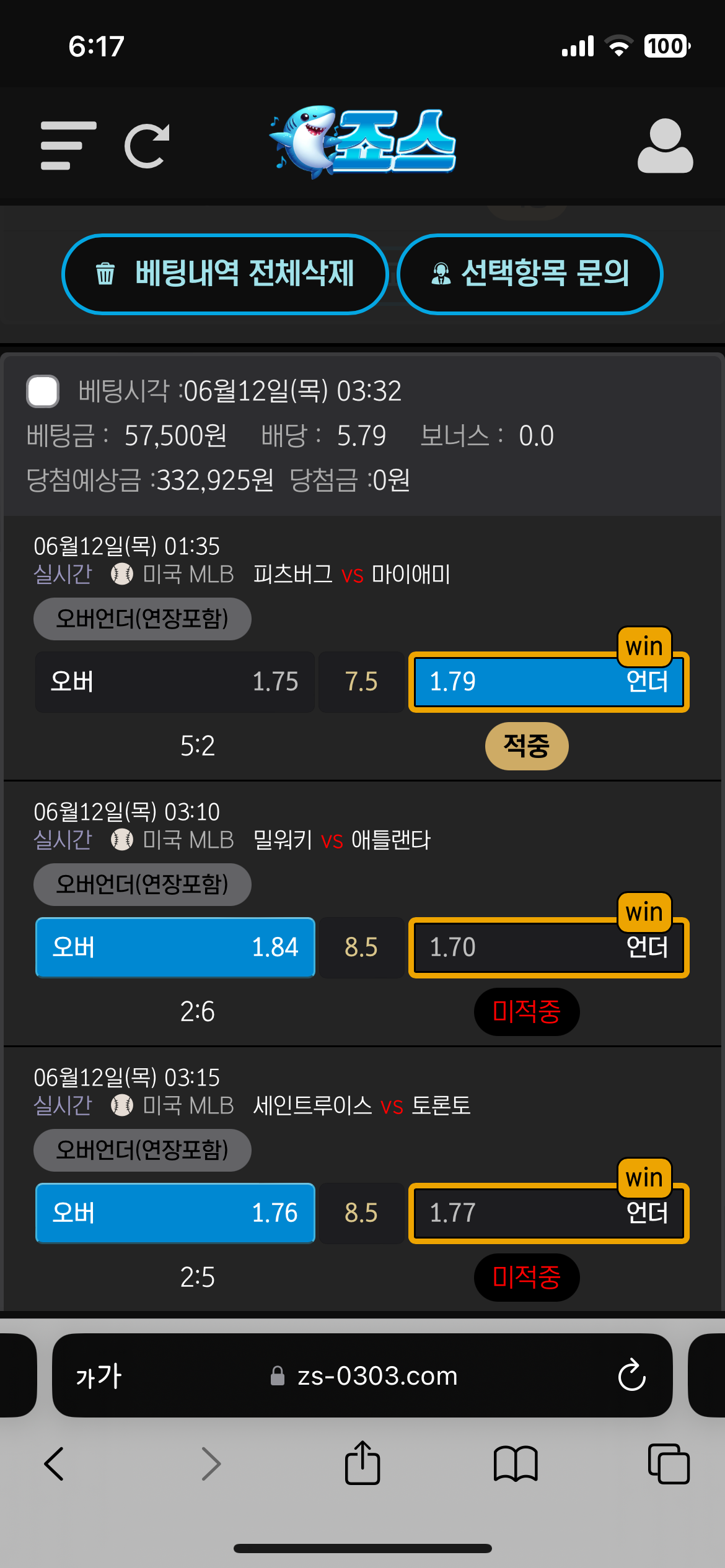Tap the refresh icon in the header
The height and width of the screenshot is (1568, 725).
pos(147,146)
